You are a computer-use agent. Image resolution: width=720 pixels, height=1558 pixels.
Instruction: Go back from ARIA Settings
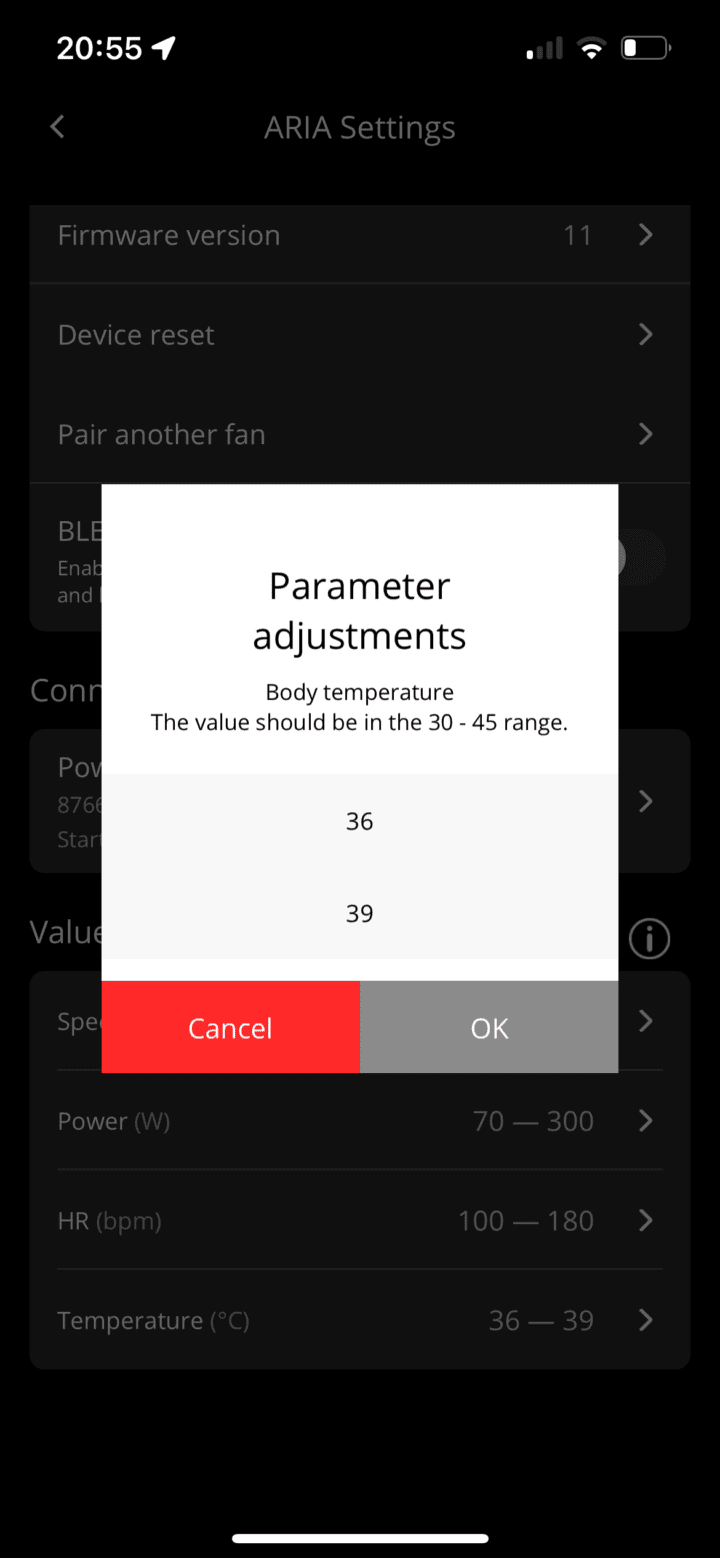[58, 127]
